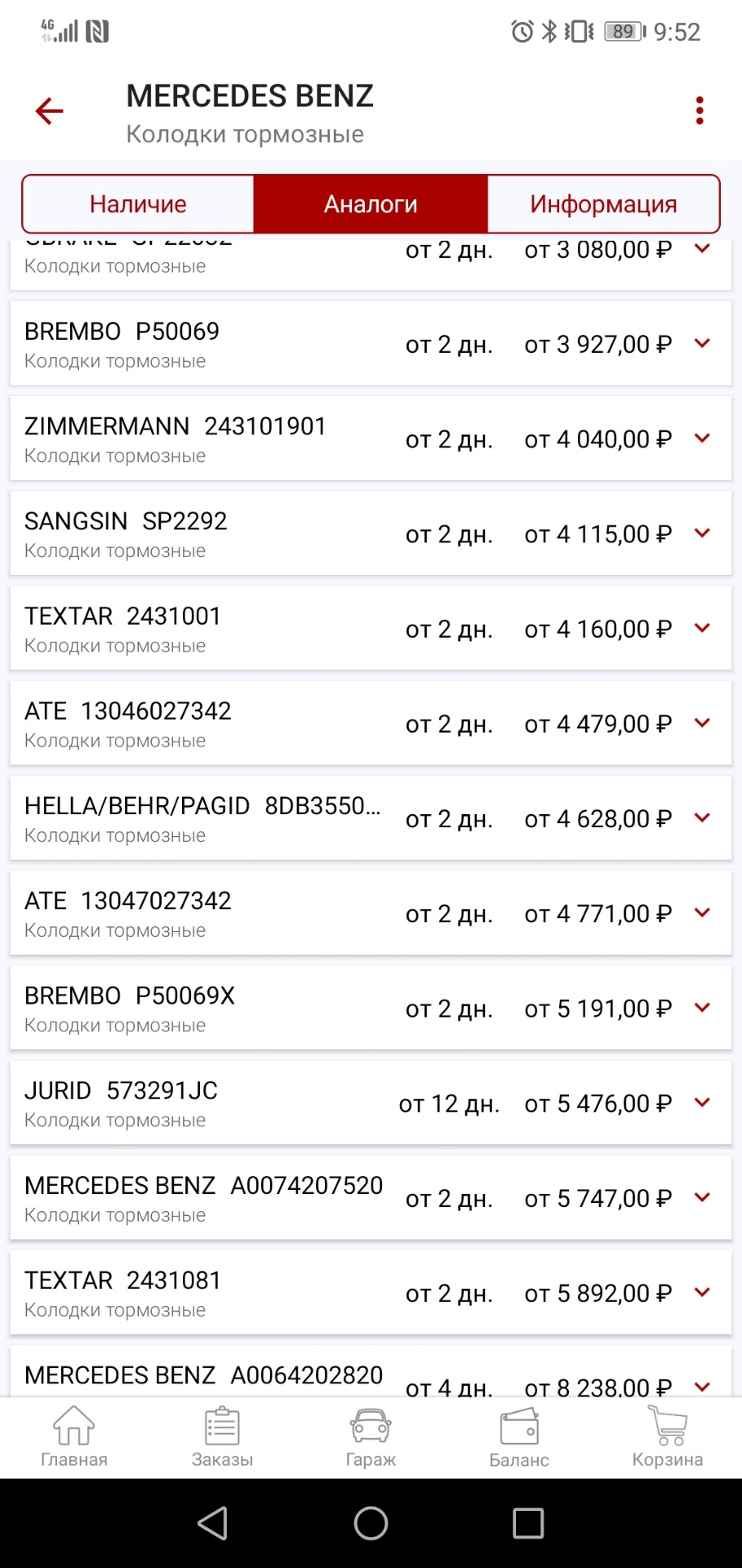Switch to the Наличие tab

pos(137,203)
